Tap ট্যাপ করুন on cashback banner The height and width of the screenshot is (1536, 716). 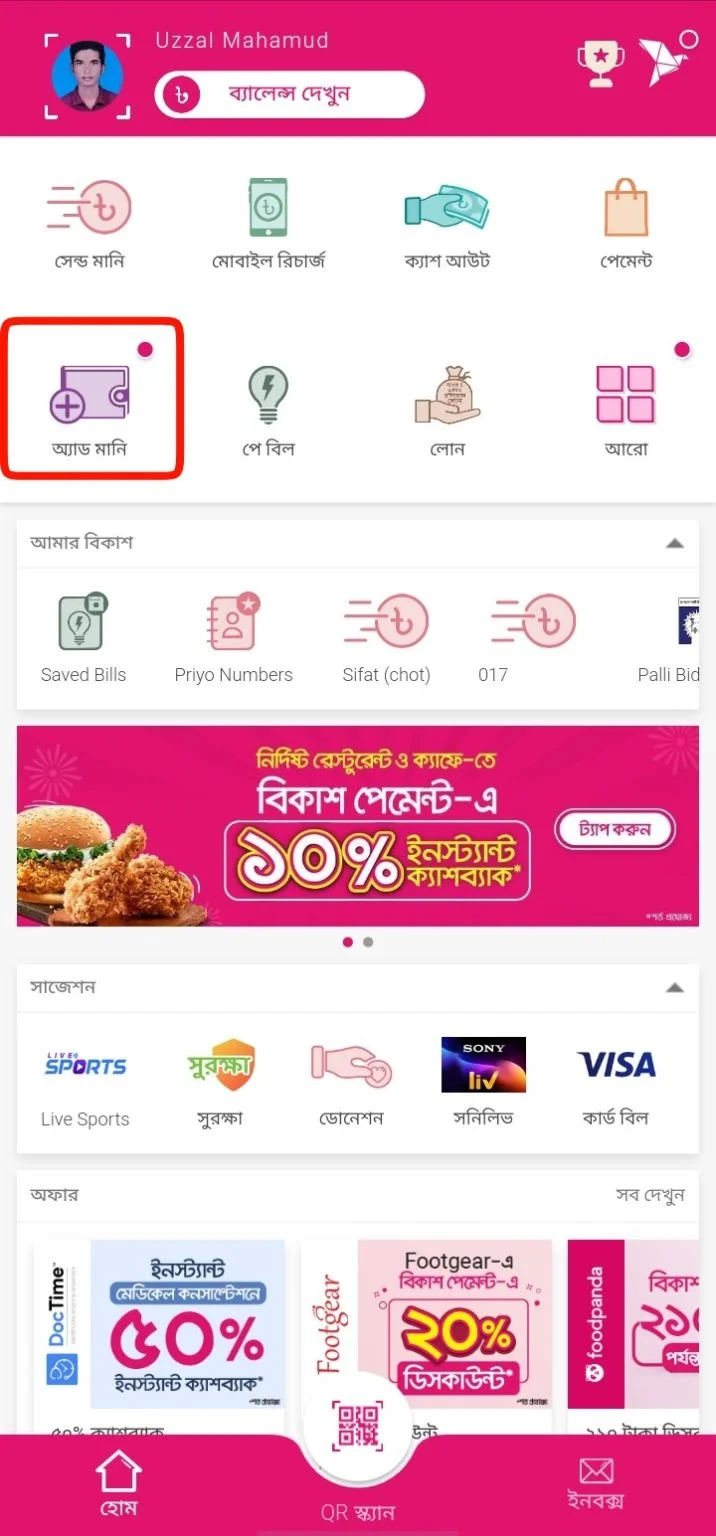614,829
